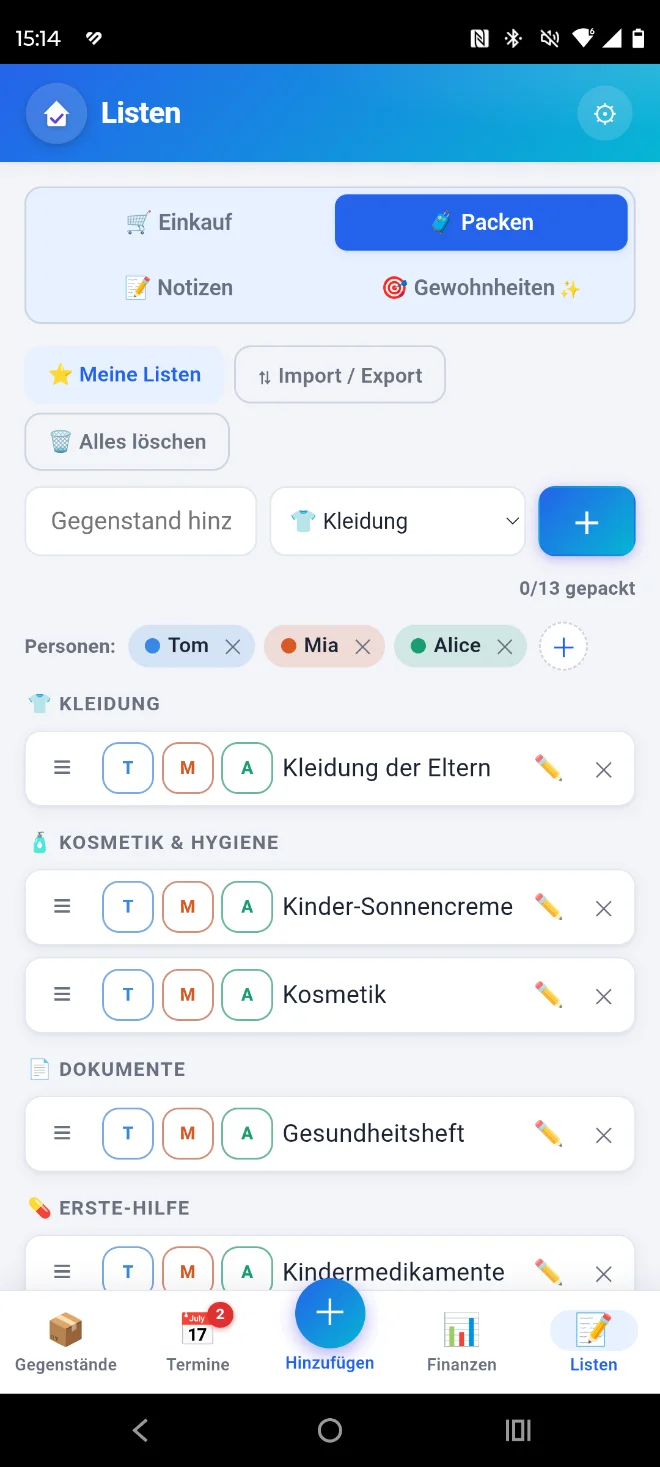Add a new person with plus circle
The width and height of the screenshot is (660, 1467).
pos(564,647)
